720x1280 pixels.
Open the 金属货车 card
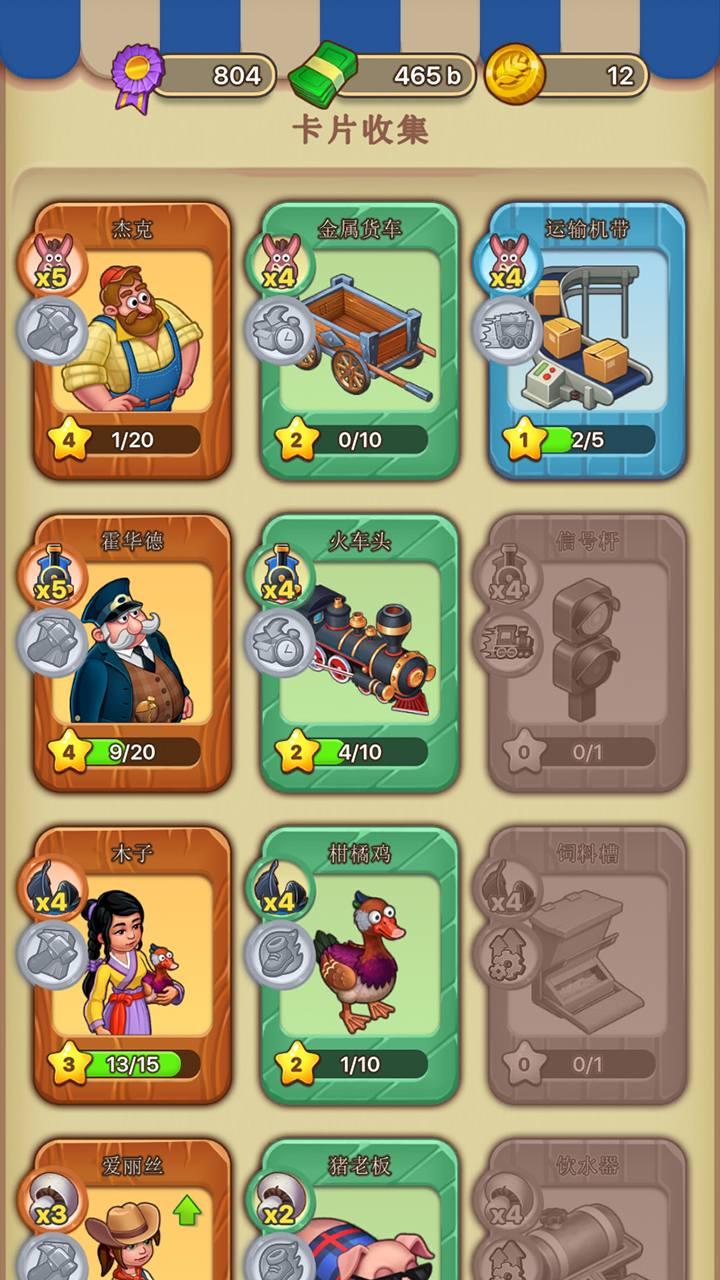click(x=360, y=340)
